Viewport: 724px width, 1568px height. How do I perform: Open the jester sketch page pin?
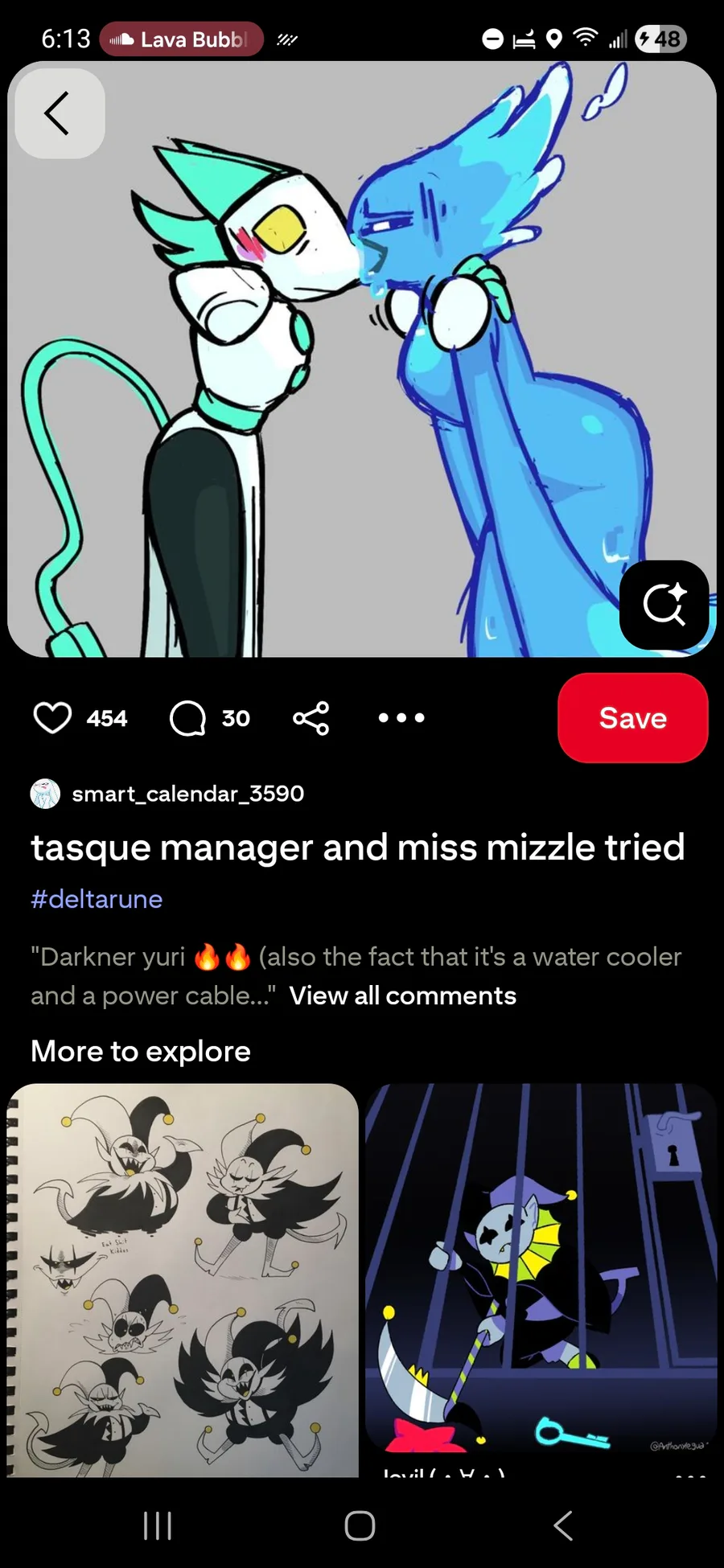[183, 1279]
